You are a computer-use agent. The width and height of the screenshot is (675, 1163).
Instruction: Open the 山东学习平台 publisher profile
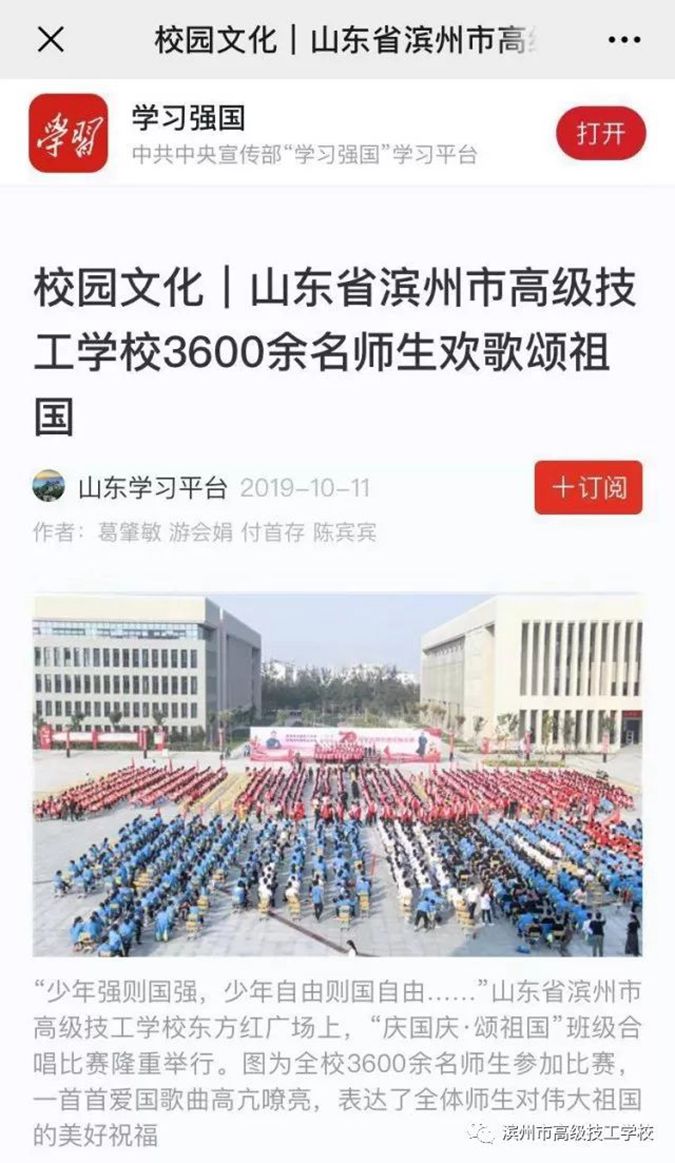pos(152,487)
